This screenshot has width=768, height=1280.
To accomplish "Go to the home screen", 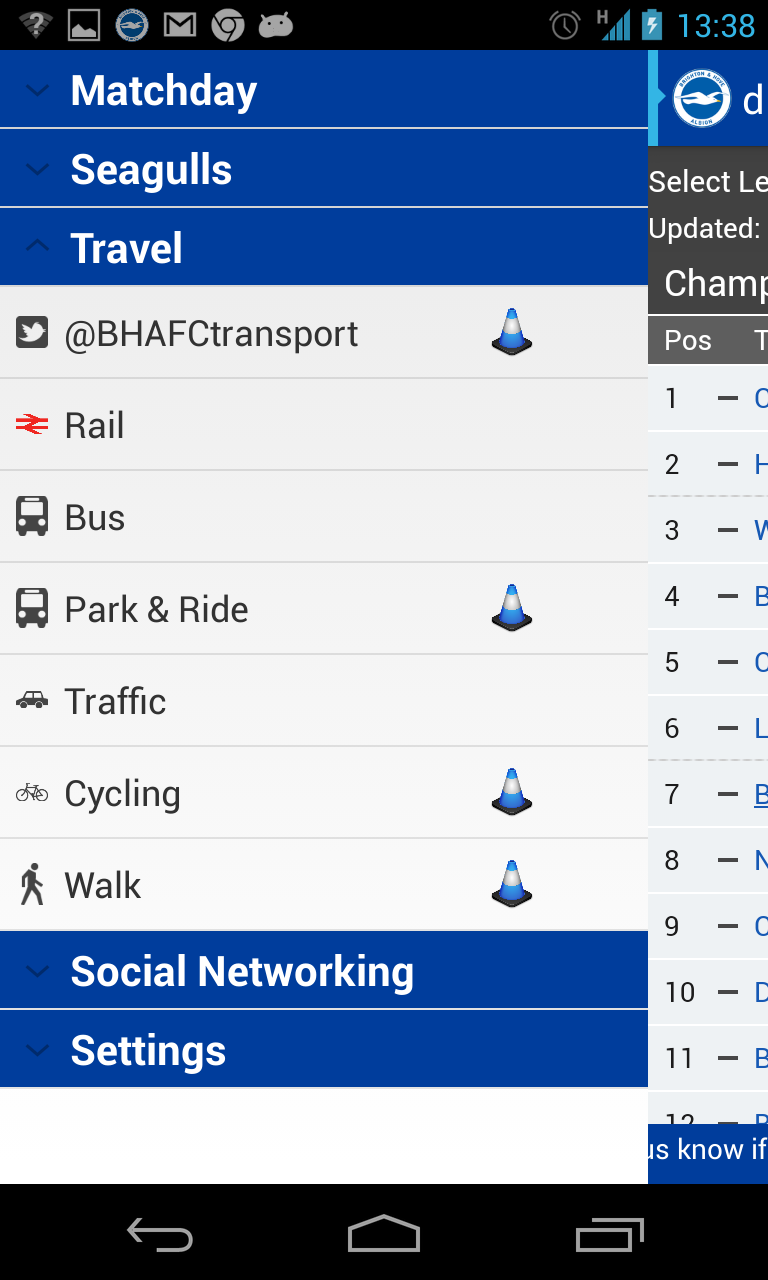I will click(x=384, y=1234).
